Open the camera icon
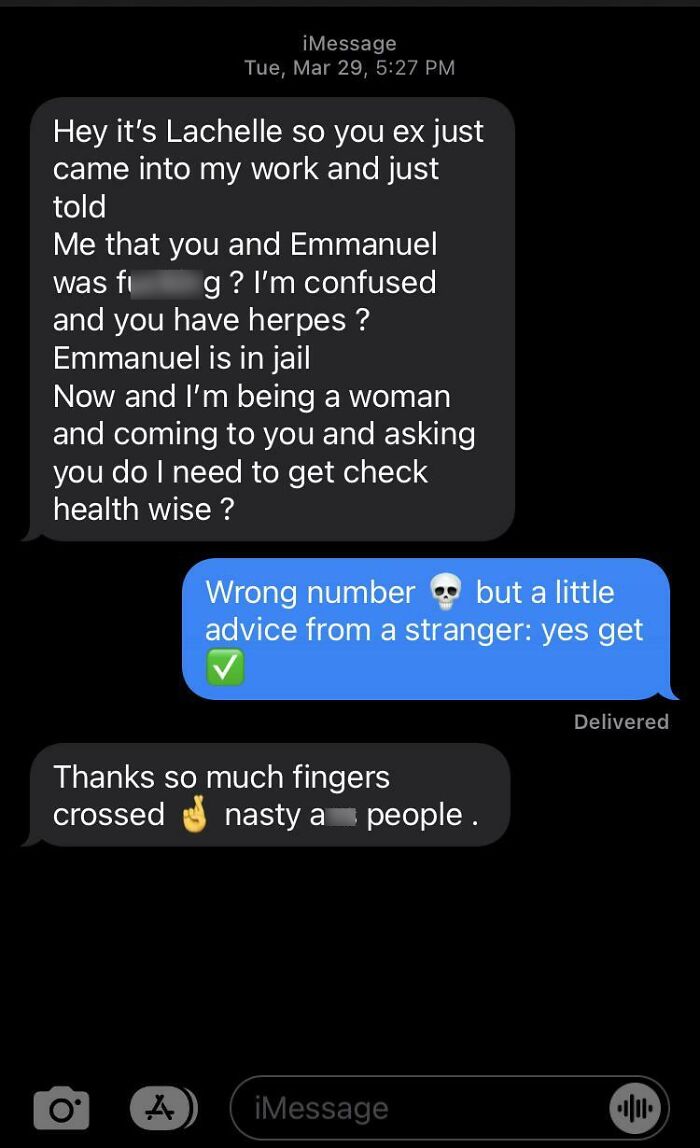The width and height of the screenshot is (700, 1148). tap(60, 1109)
